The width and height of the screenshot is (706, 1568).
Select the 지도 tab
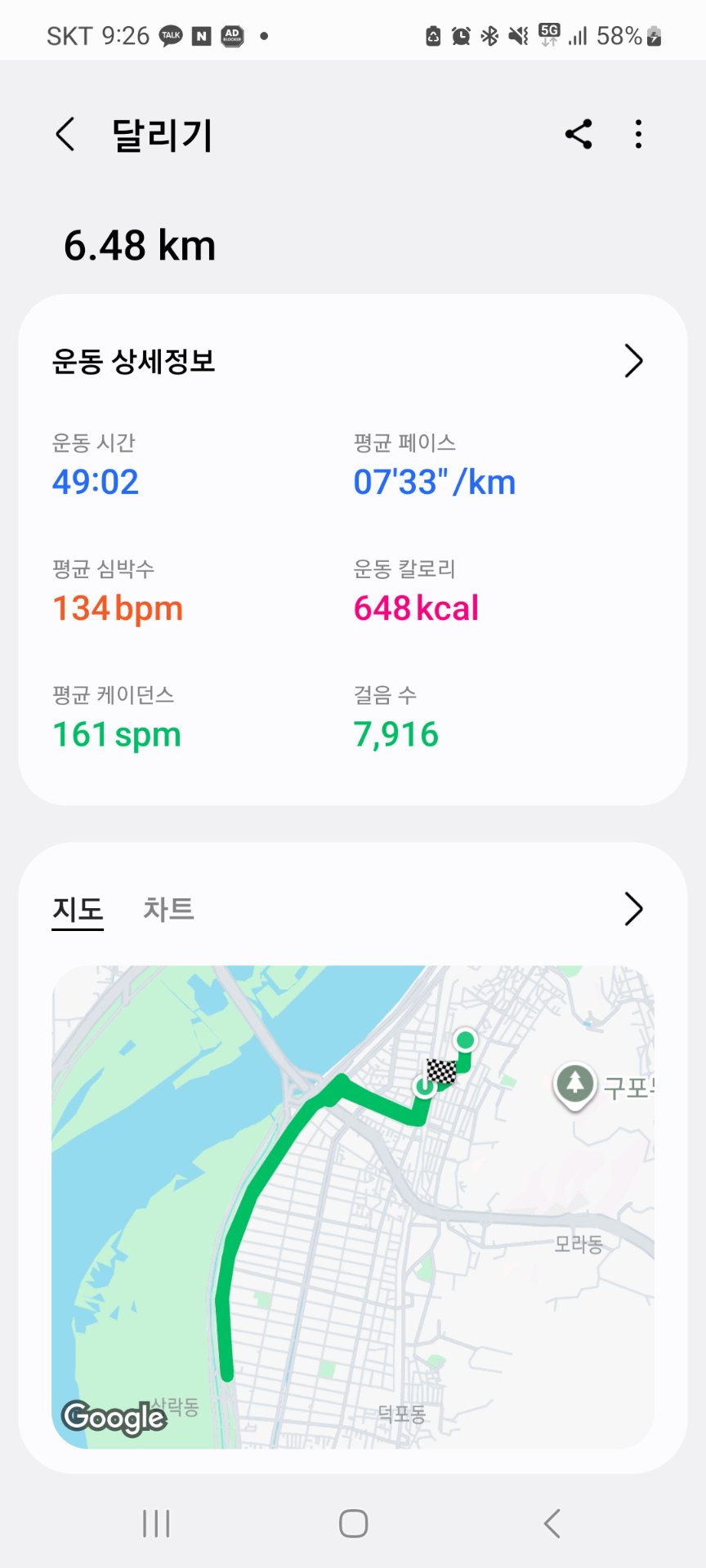pos(77,908)
